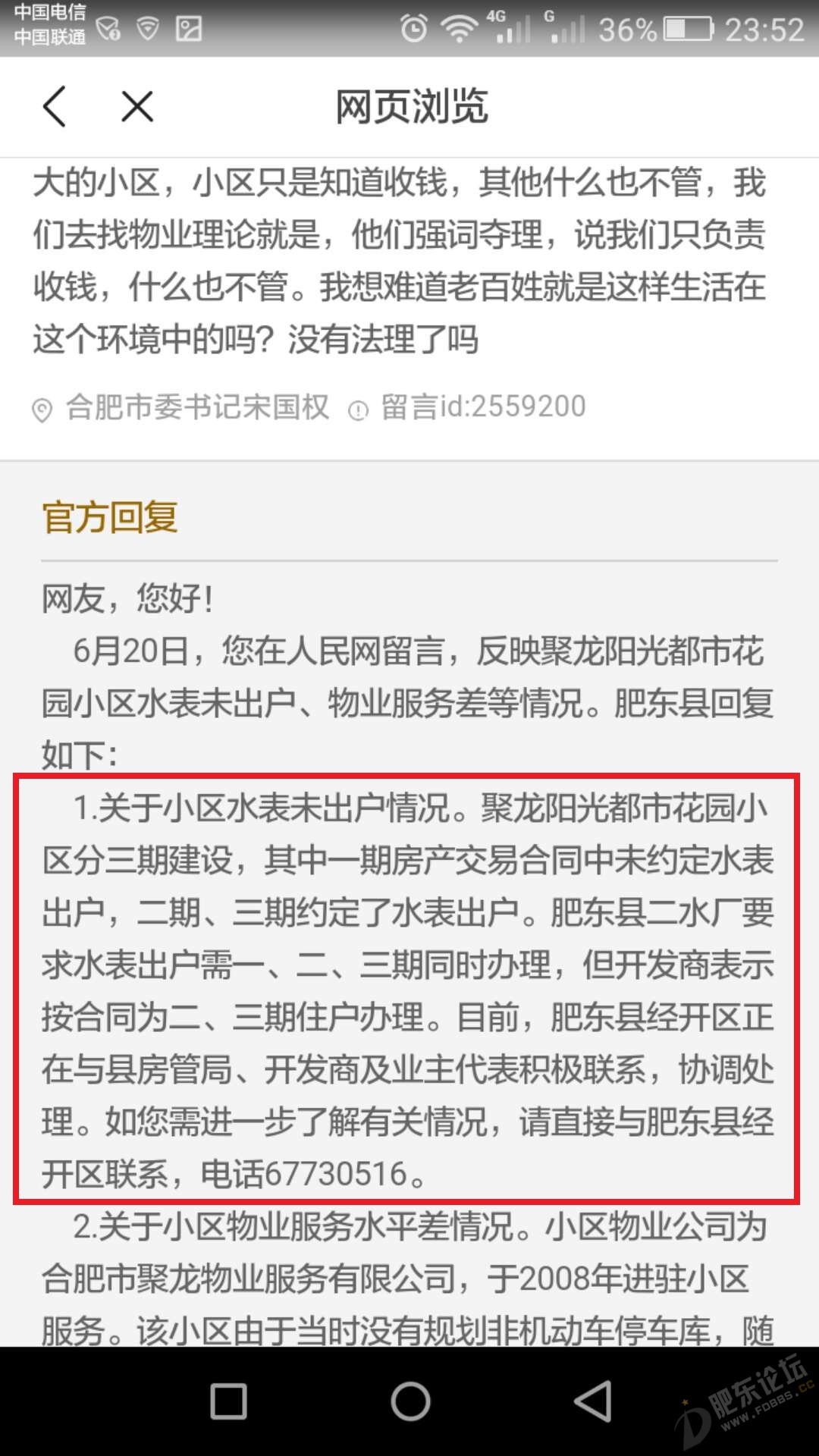The image size is (819, 1456).
Task: Open recent apps from the navigation bar
Action: point(228,1401)
